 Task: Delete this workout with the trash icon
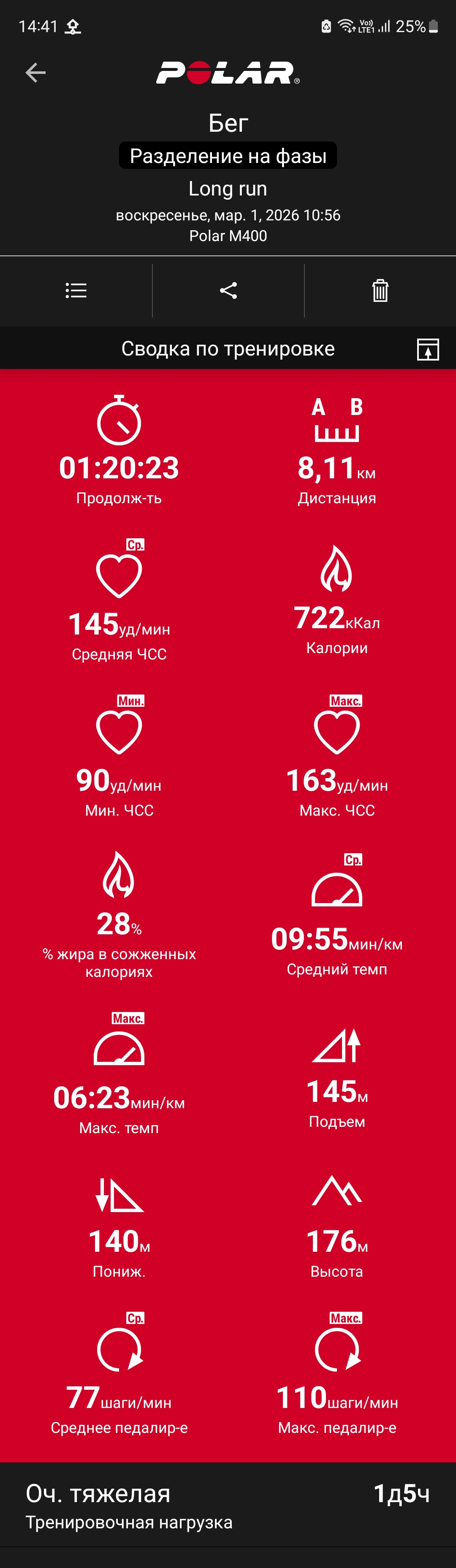pos(380,290)
